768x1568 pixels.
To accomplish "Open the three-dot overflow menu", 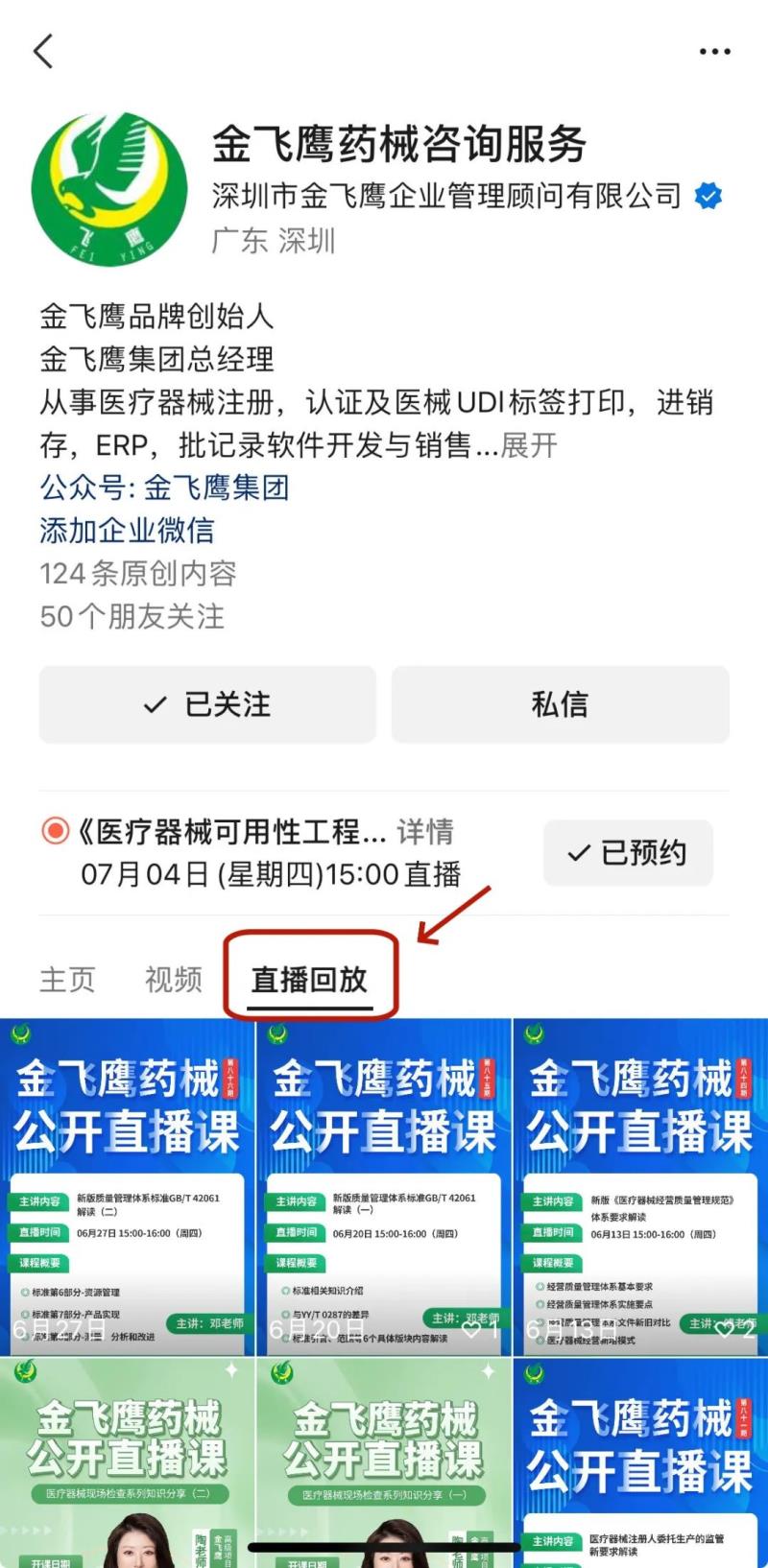I will (x=714, y=52).
